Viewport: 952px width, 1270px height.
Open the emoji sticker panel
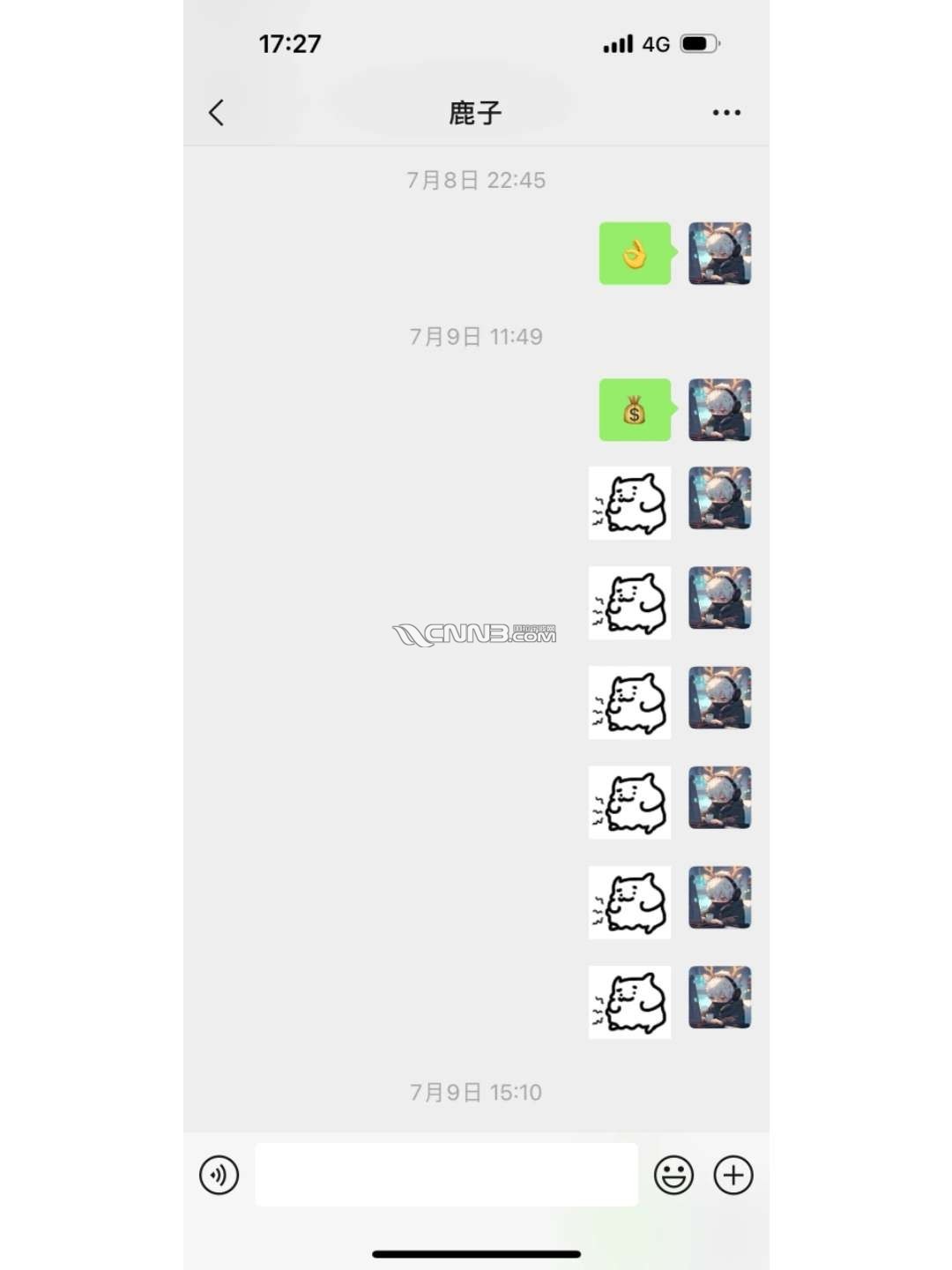coord(673,1175)
